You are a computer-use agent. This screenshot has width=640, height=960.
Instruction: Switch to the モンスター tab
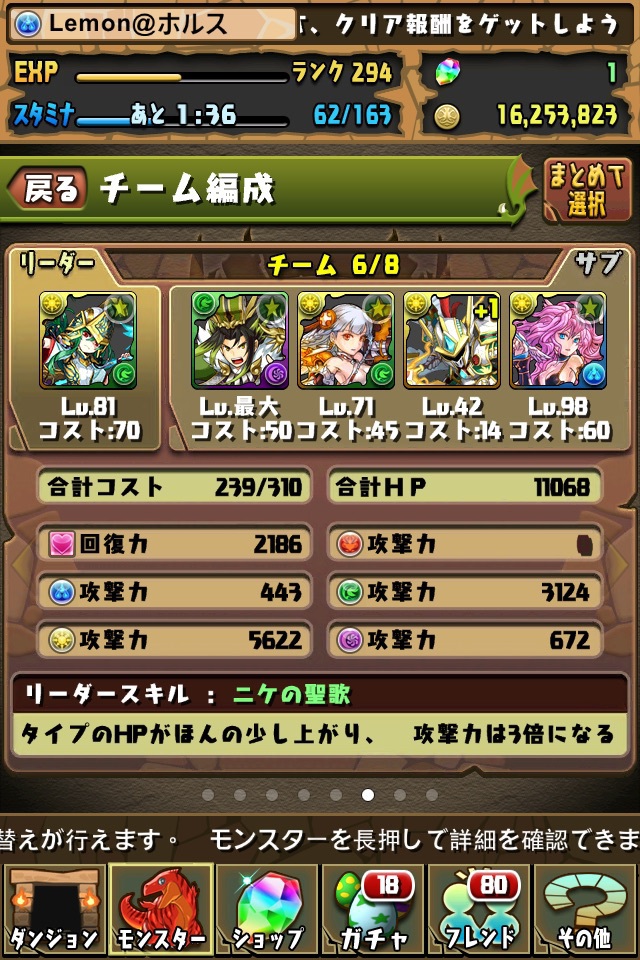(160, 908)
